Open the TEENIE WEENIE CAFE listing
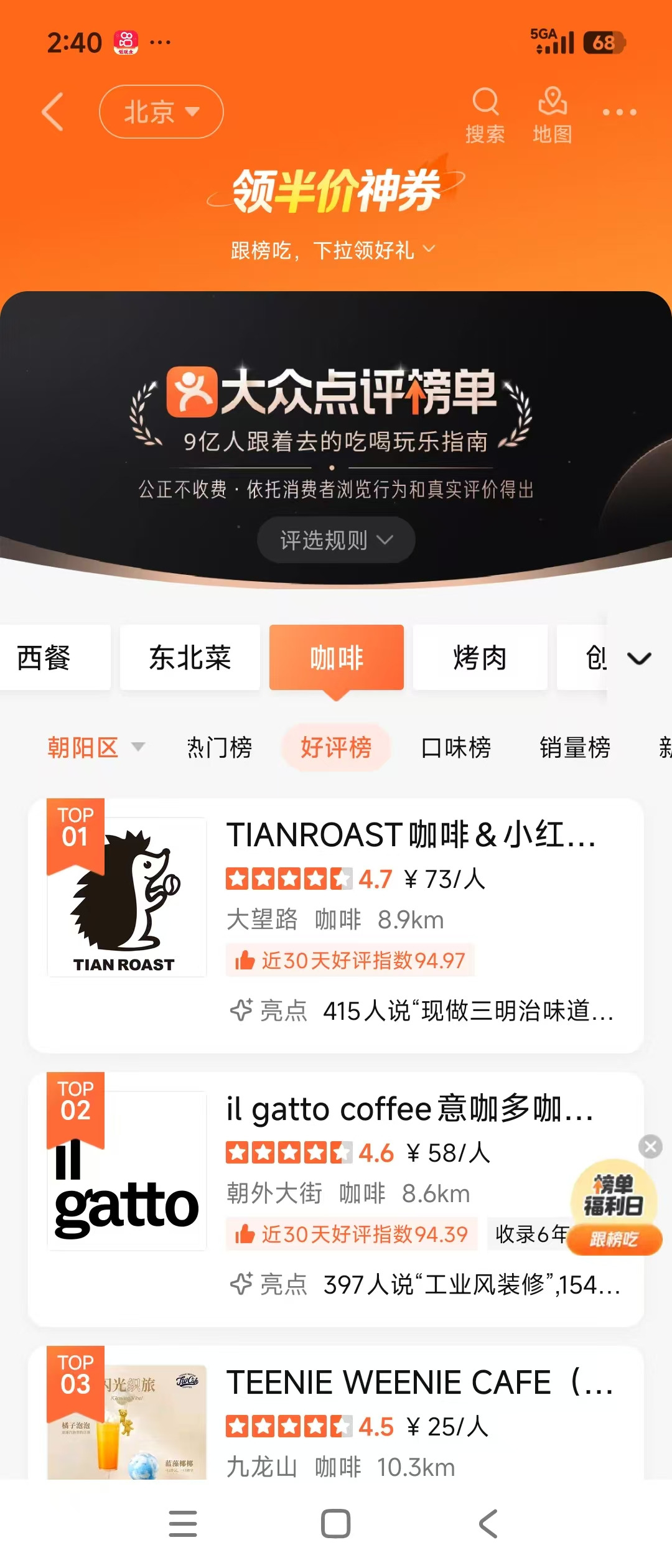Image resolution: width=672 pixels, height=1568 pixels. point(336,1413)
